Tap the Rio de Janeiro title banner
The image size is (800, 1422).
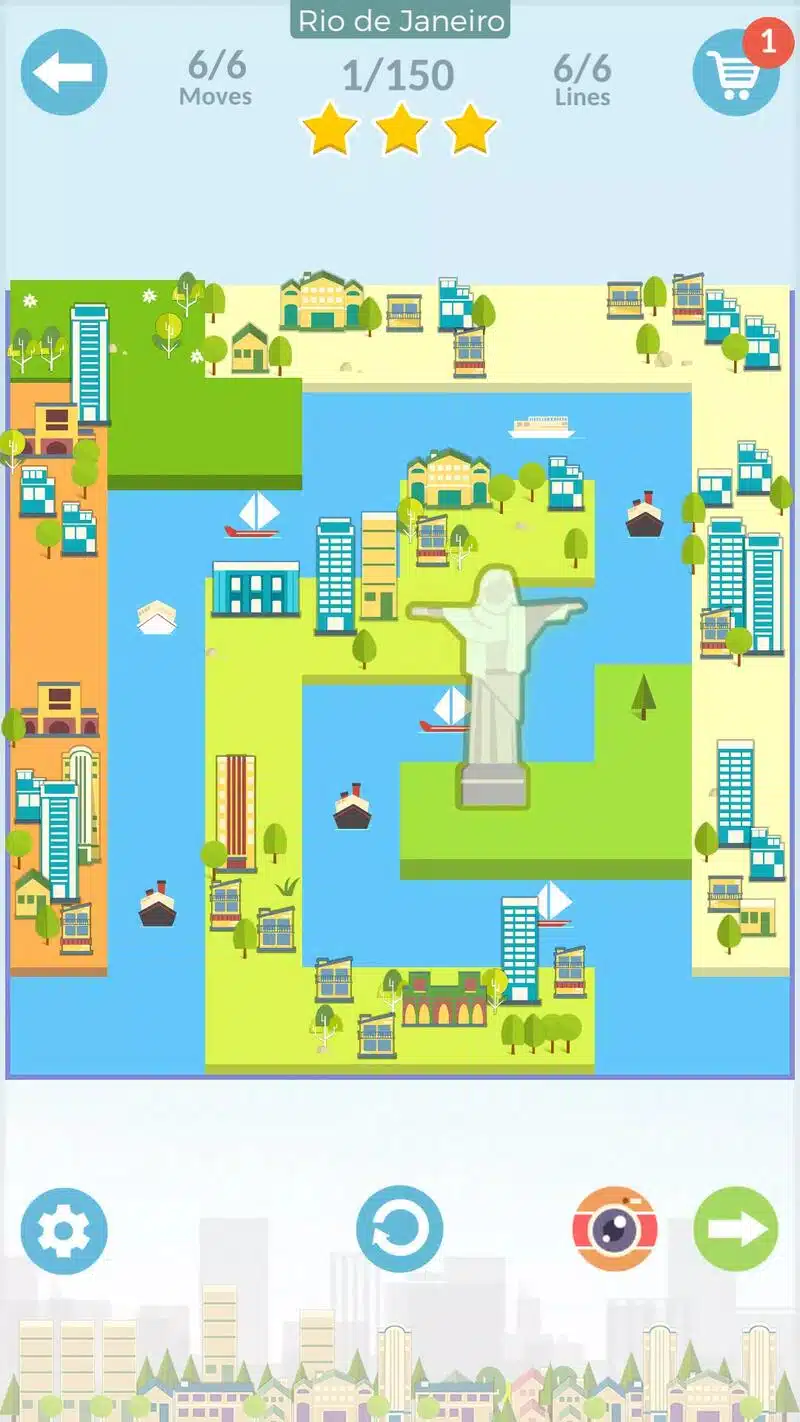pyautogui.click(x=399, y=18)
